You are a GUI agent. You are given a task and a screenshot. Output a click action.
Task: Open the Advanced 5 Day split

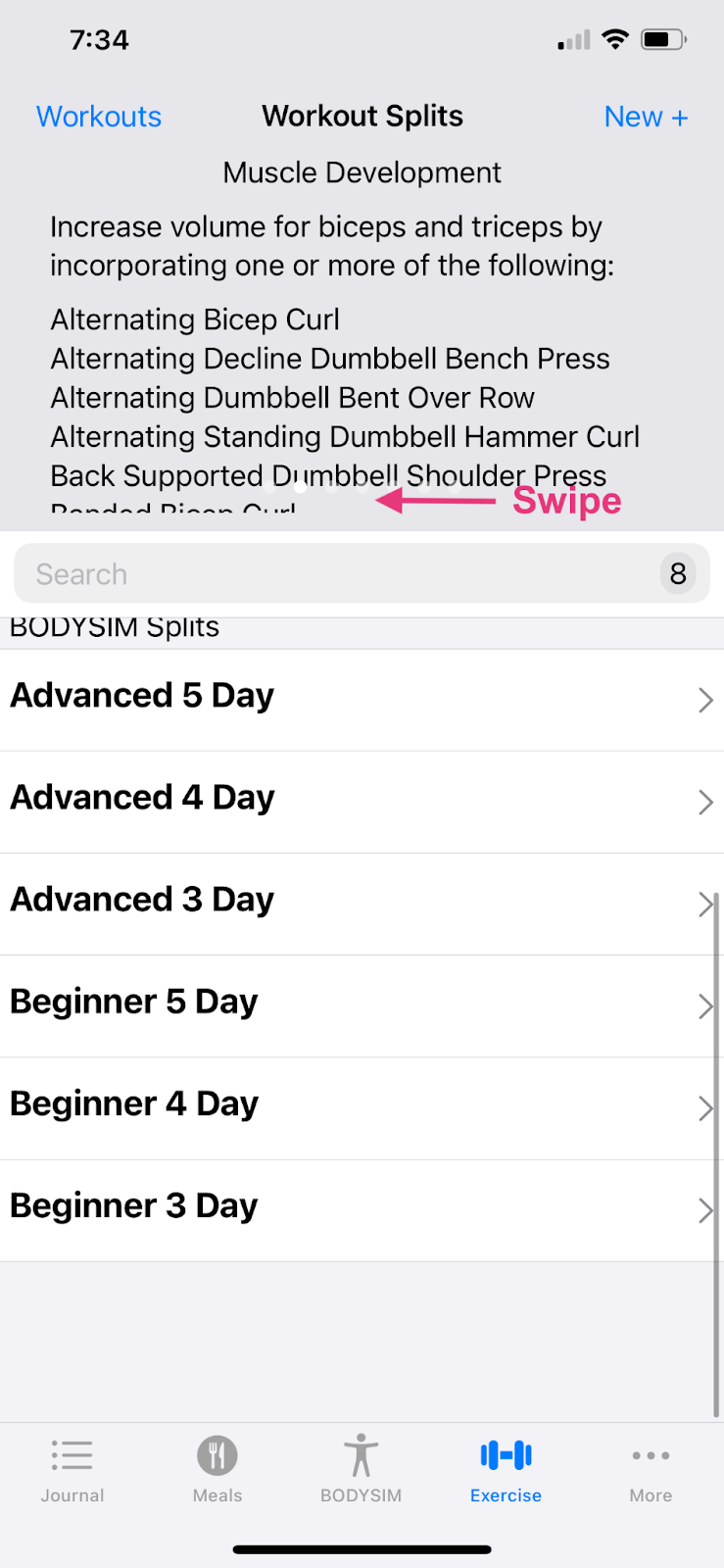[x=362, y=700]
